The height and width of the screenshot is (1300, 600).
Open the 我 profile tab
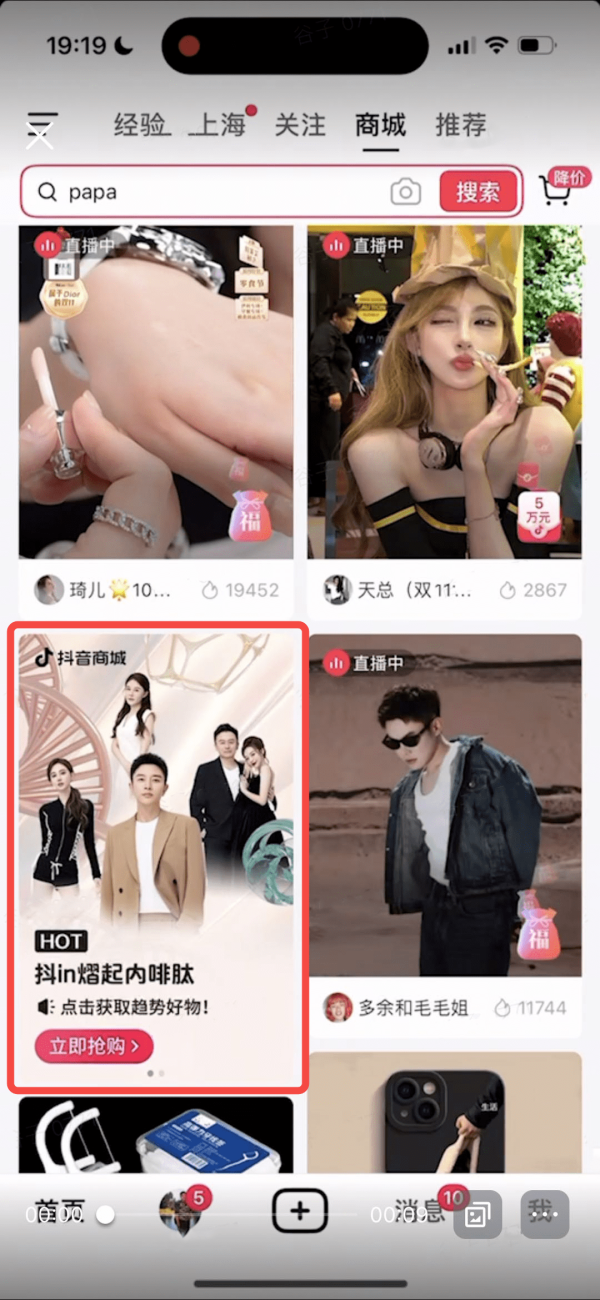click(544, 1212)
